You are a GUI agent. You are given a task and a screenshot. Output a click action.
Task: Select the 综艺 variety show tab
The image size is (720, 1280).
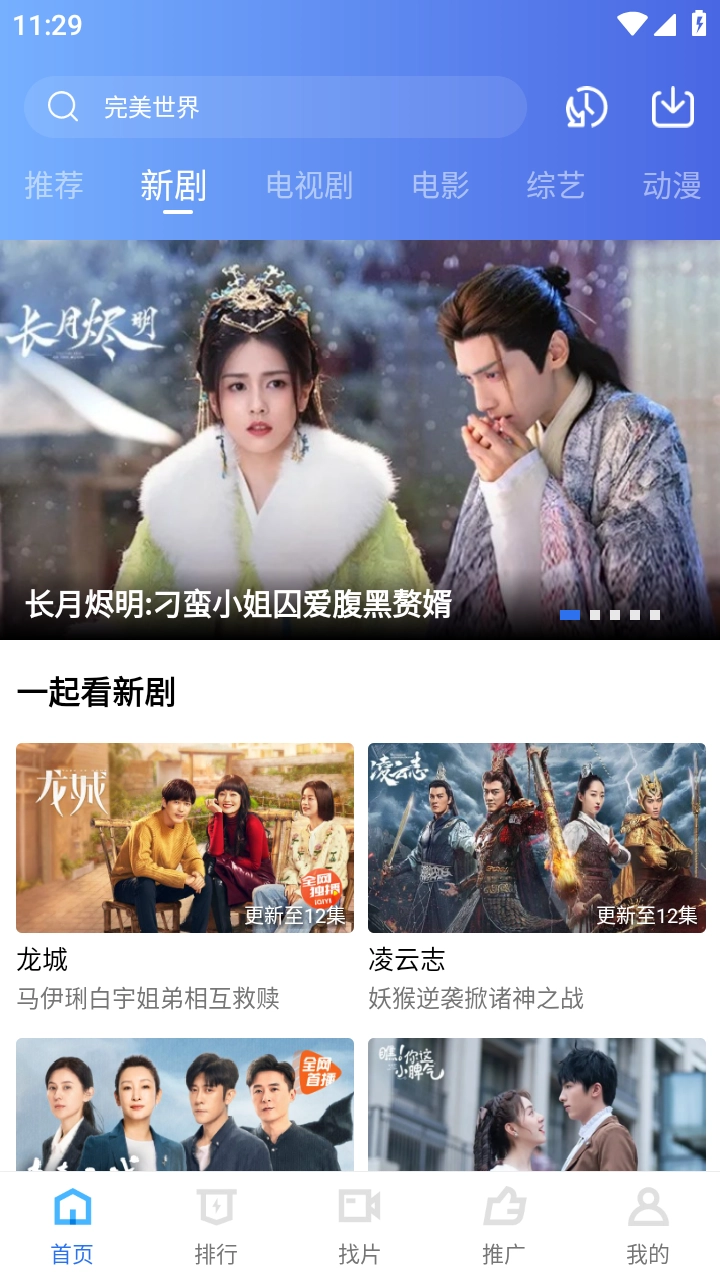[555, 186]
